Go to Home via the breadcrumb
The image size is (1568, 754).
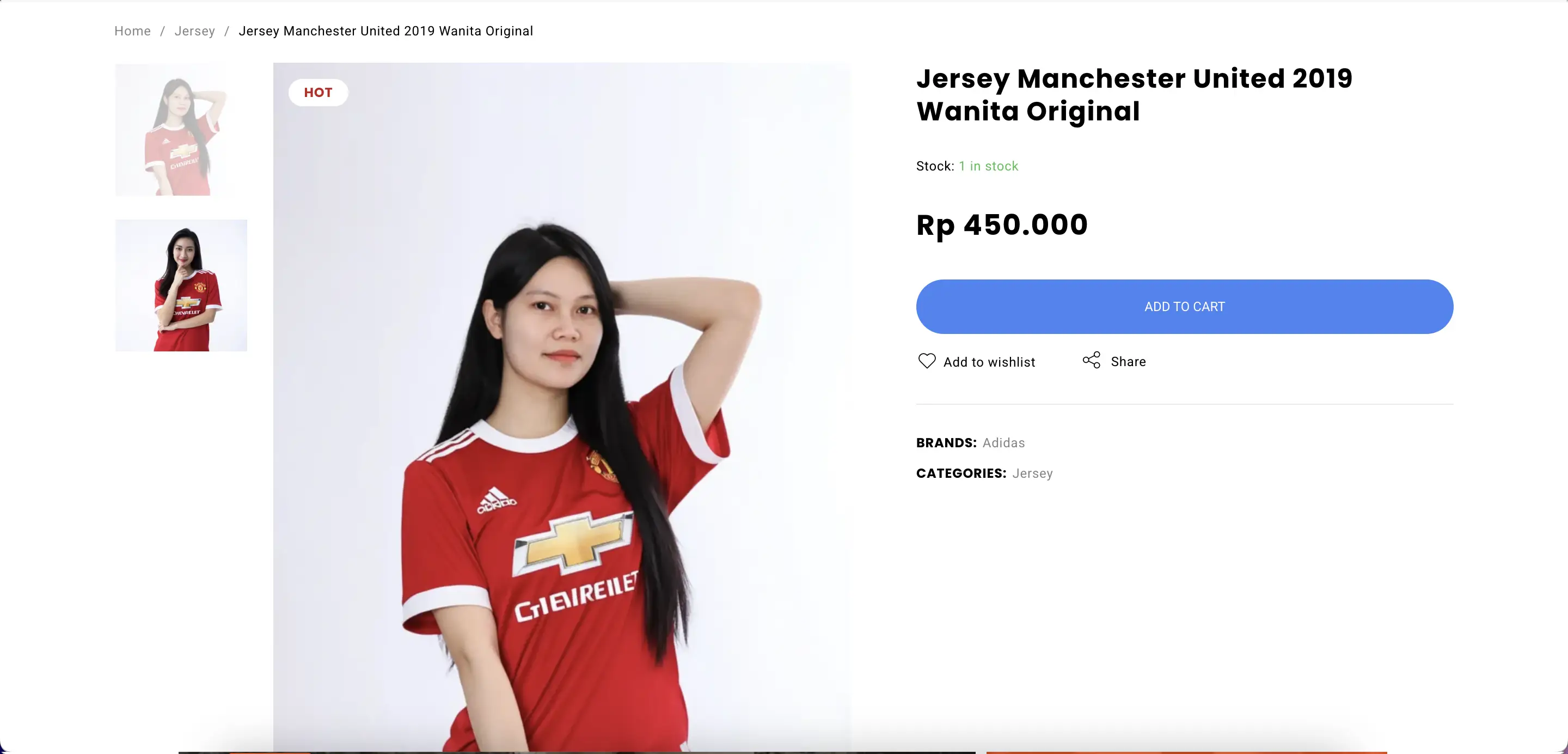click(x=132, y=31)
